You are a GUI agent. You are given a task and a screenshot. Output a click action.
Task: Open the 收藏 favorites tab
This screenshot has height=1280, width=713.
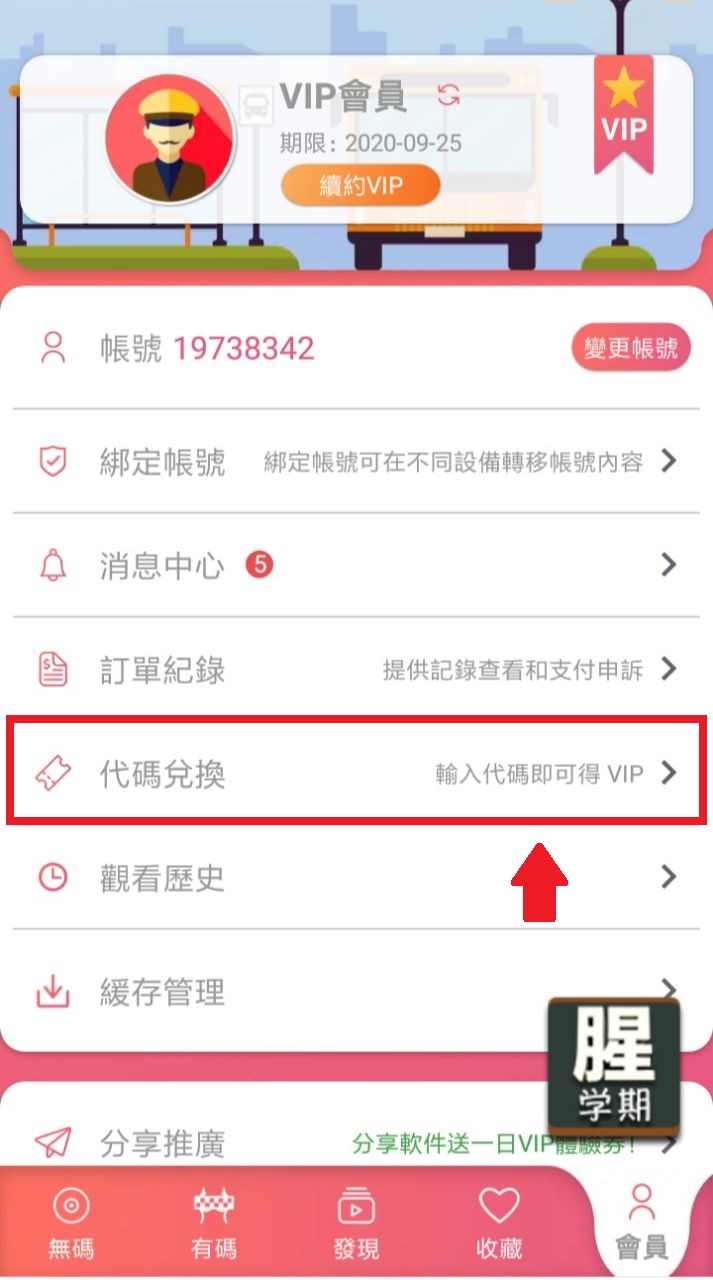pyautogui.click(x=499, y=1223)
